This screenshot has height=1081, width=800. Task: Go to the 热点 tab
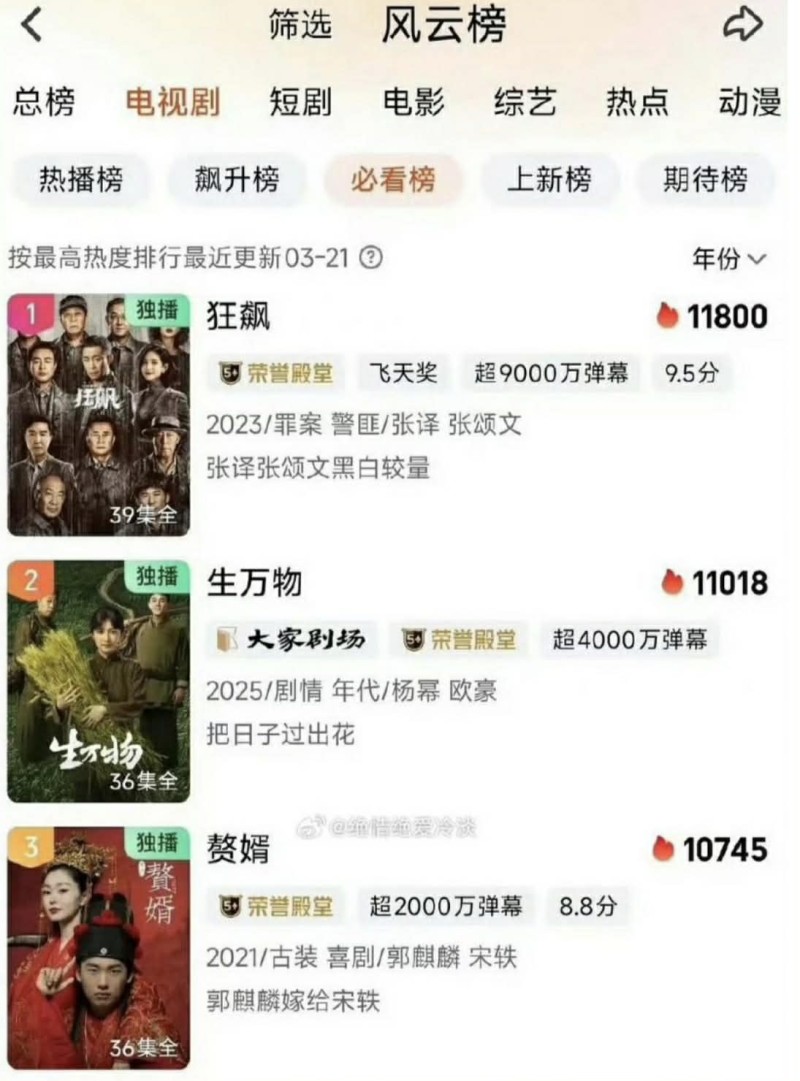point(637,102)
